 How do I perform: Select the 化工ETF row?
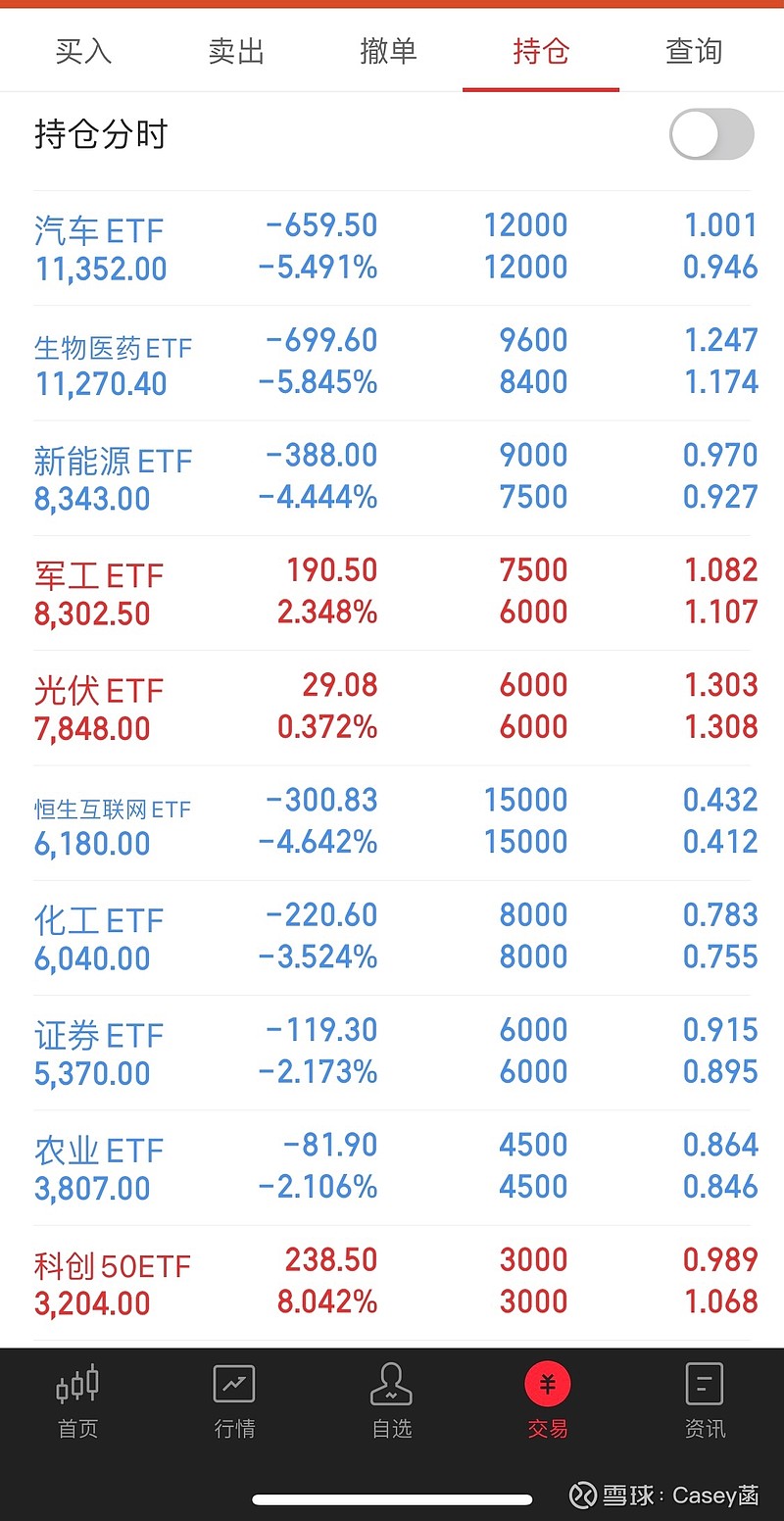pos(392,937)
